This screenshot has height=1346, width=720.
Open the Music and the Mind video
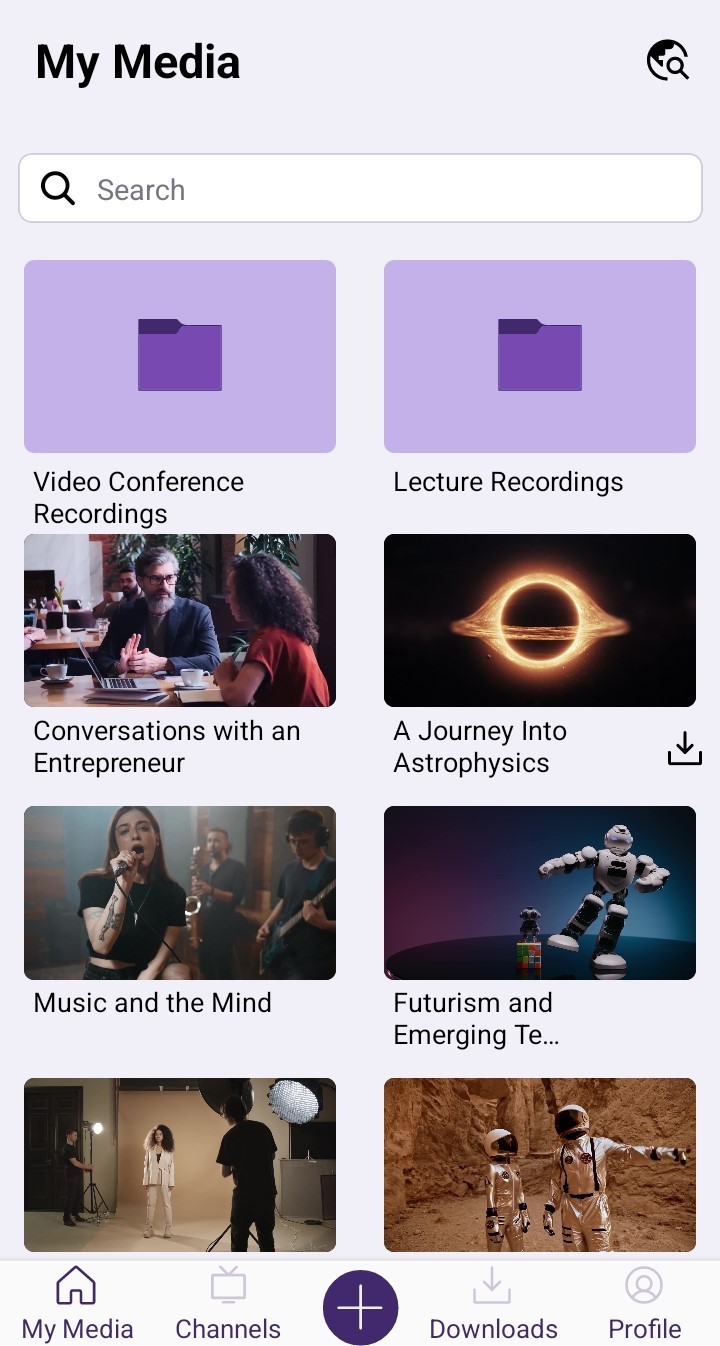coord(180,892)
